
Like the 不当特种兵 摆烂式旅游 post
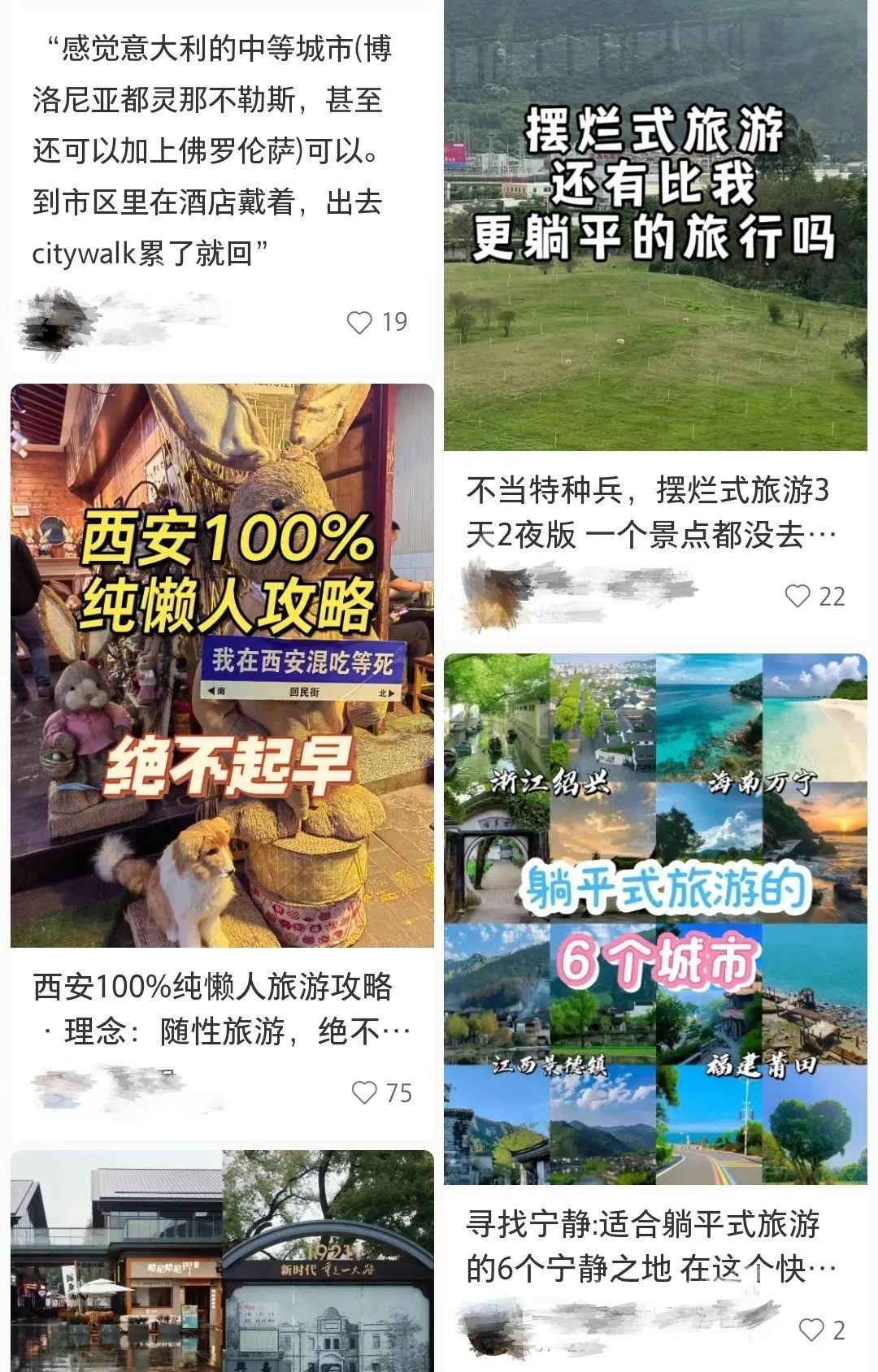point(798,597)
